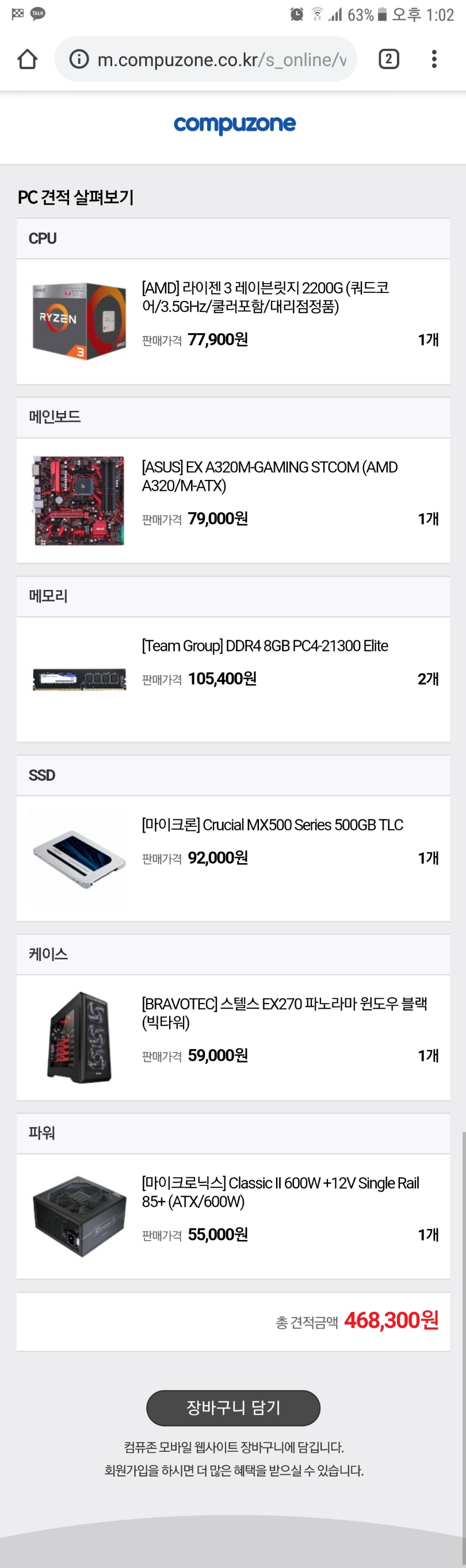Tap the 장바구니 담기 button

tap(233, 1407)
